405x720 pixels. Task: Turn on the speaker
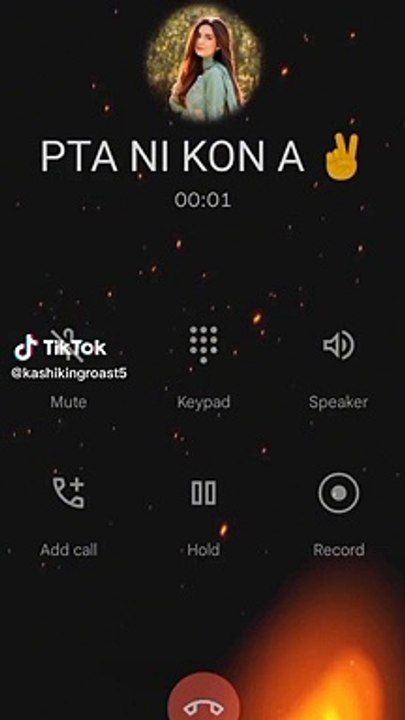(338, 345)
